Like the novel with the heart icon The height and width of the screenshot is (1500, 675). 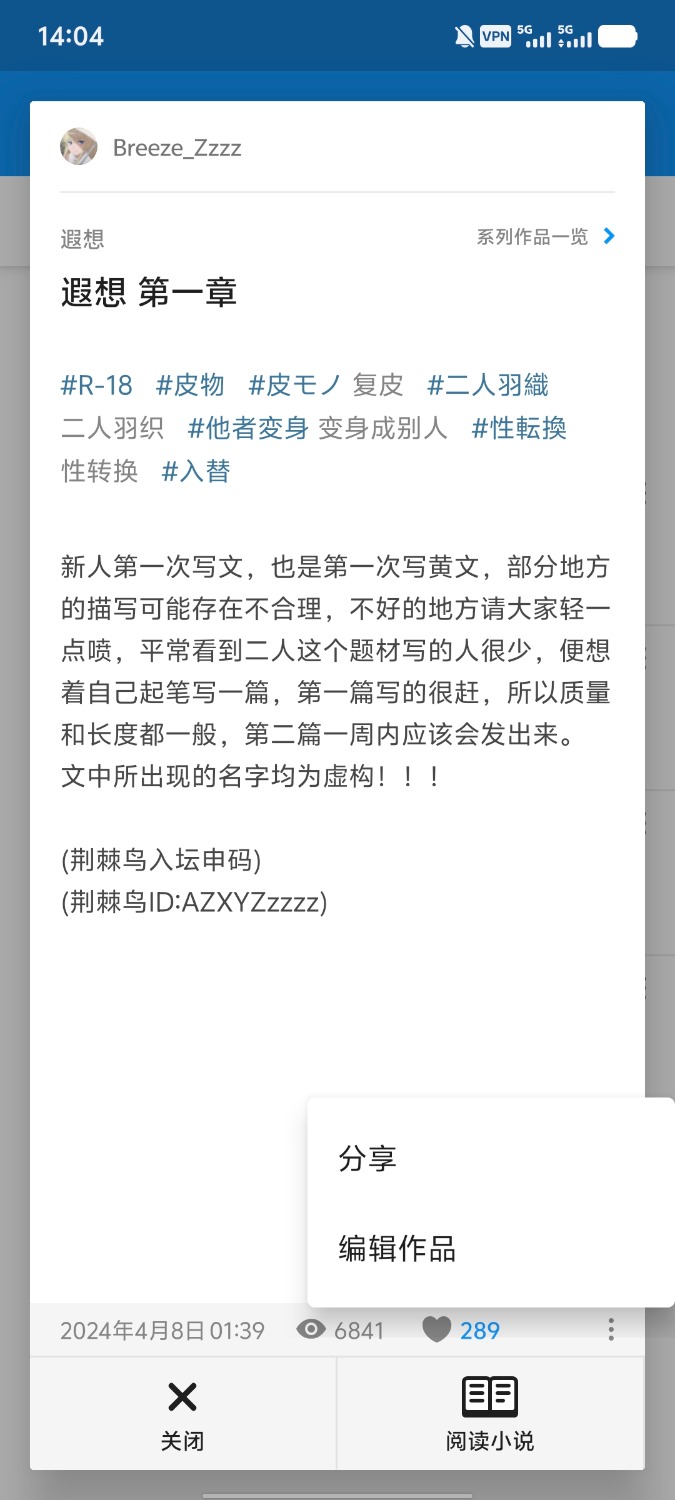(436, 1330)
